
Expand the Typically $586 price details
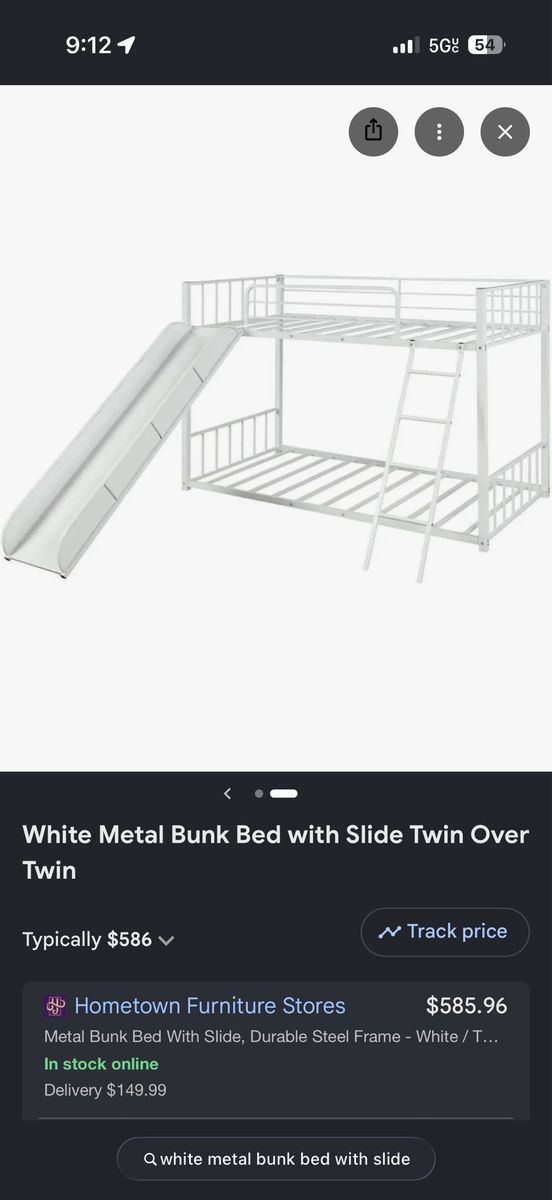click(x=98, y=940)
